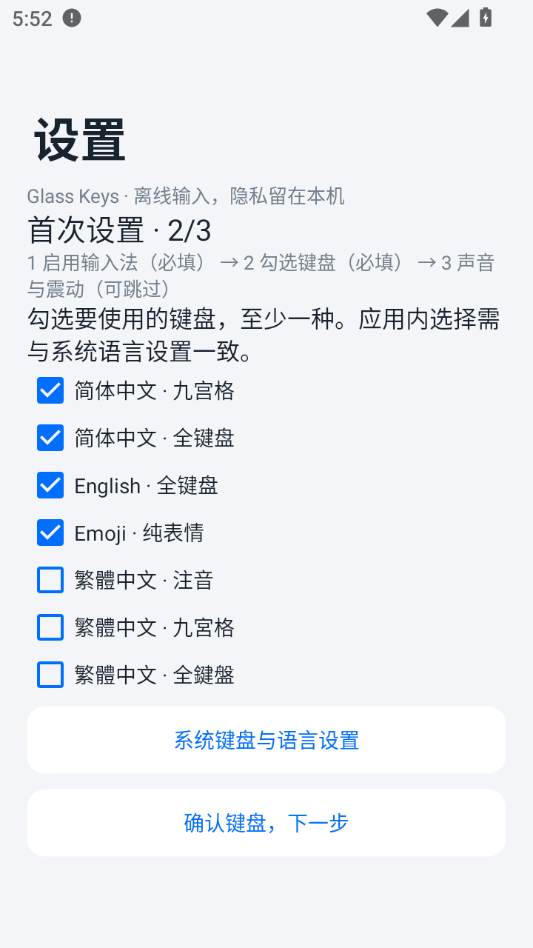Uncheck Emoji · 纯表情 keyboard

50,533
